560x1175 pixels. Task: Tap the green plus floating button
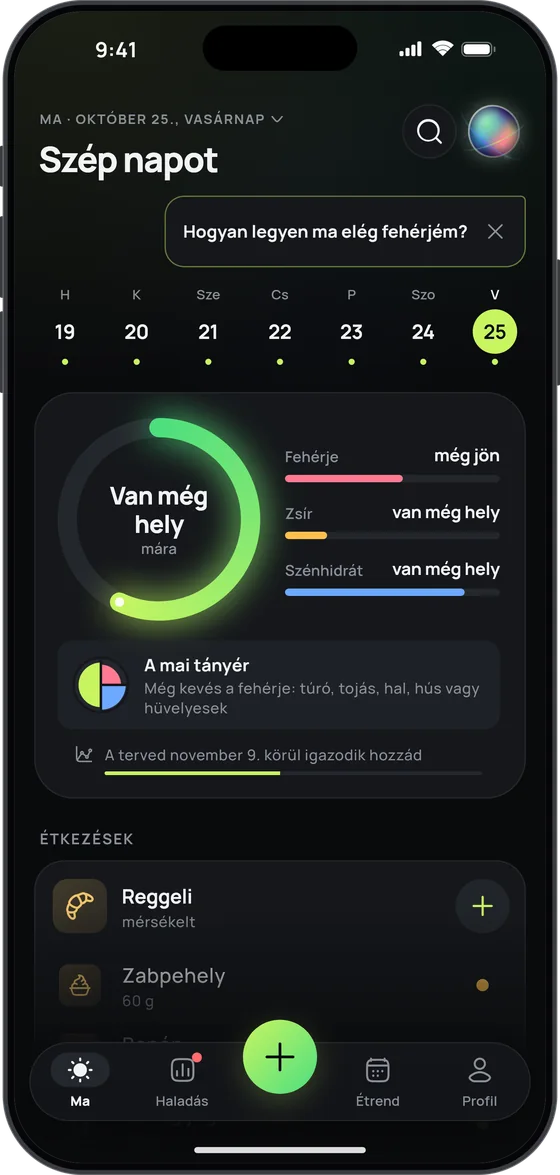click(280, 1057)
